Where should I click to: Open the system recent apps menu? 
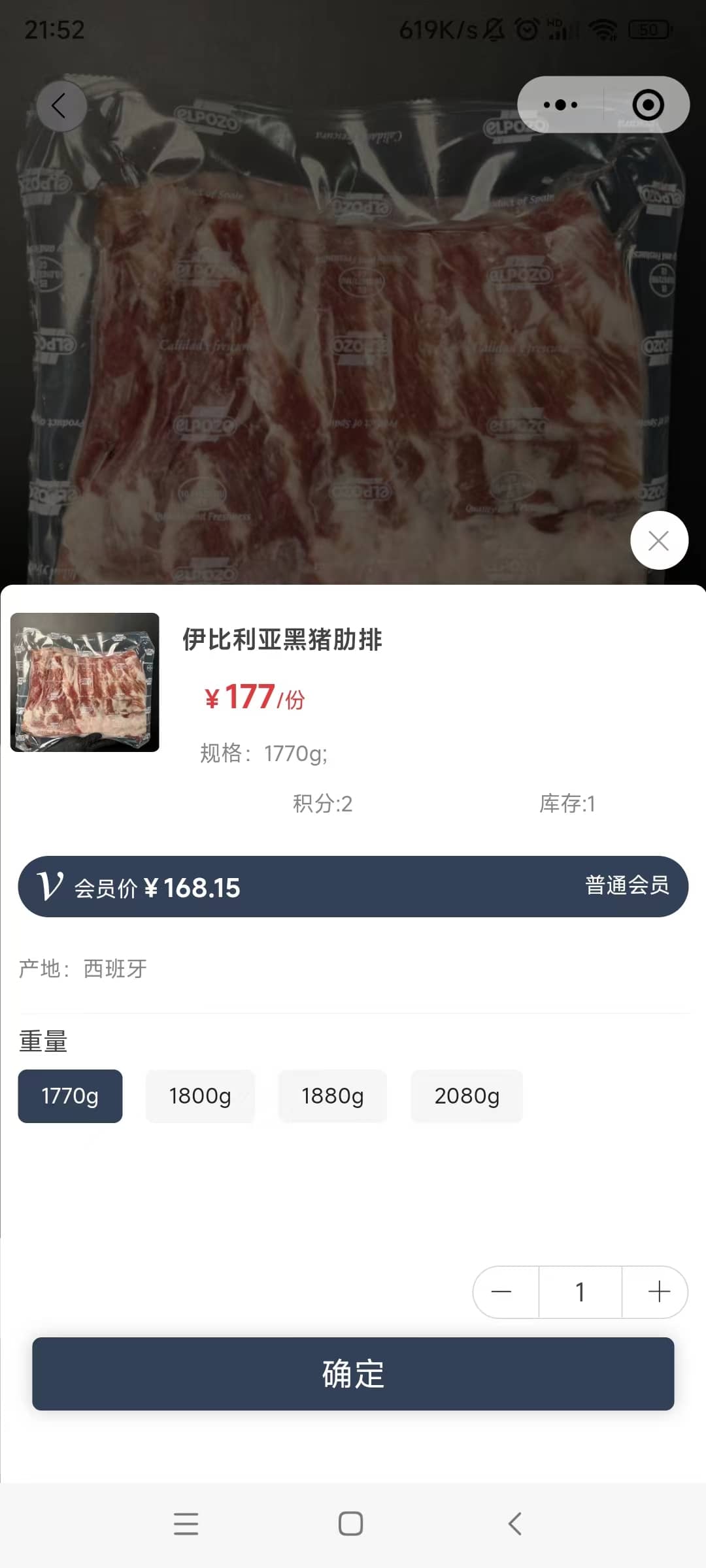186,1524
